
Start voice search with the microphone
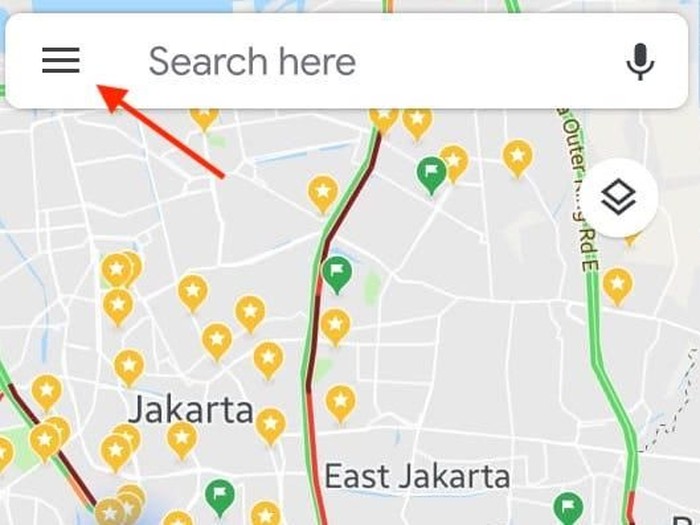(640, 62)
